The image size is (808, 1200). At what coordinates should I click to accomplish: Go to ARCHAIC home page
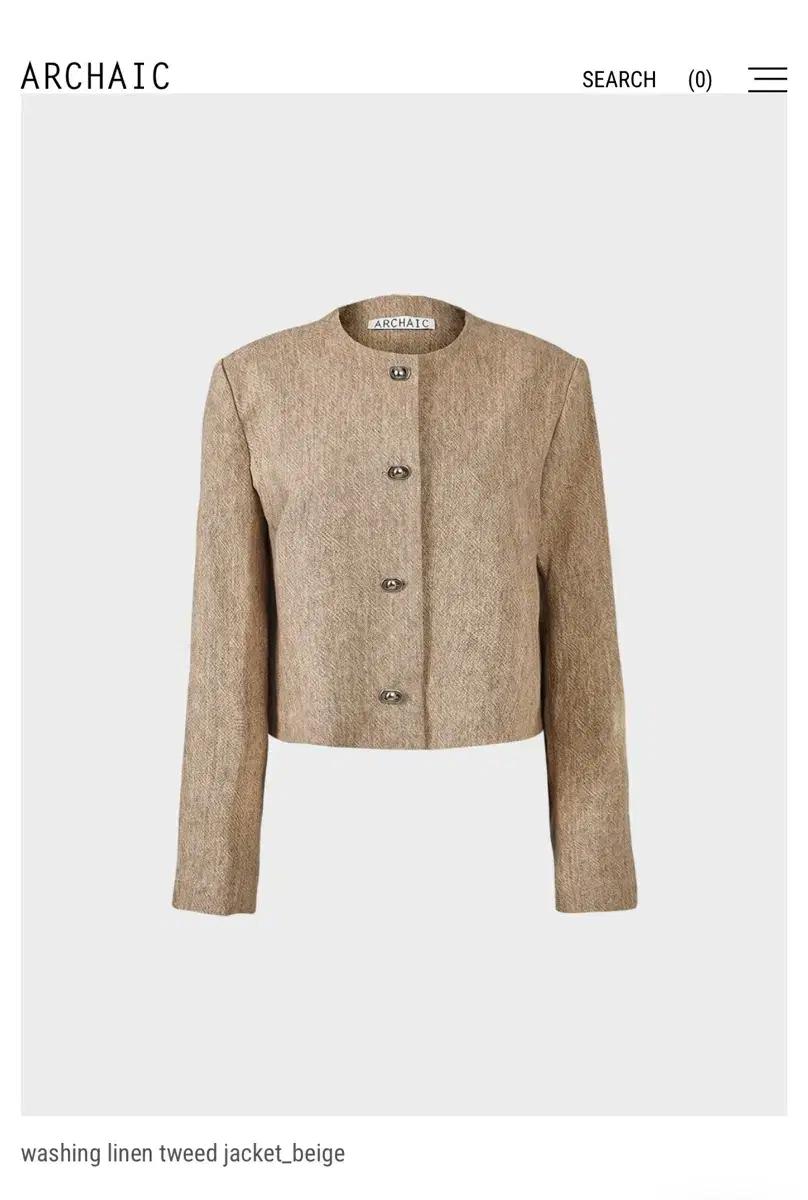[96, 77]
